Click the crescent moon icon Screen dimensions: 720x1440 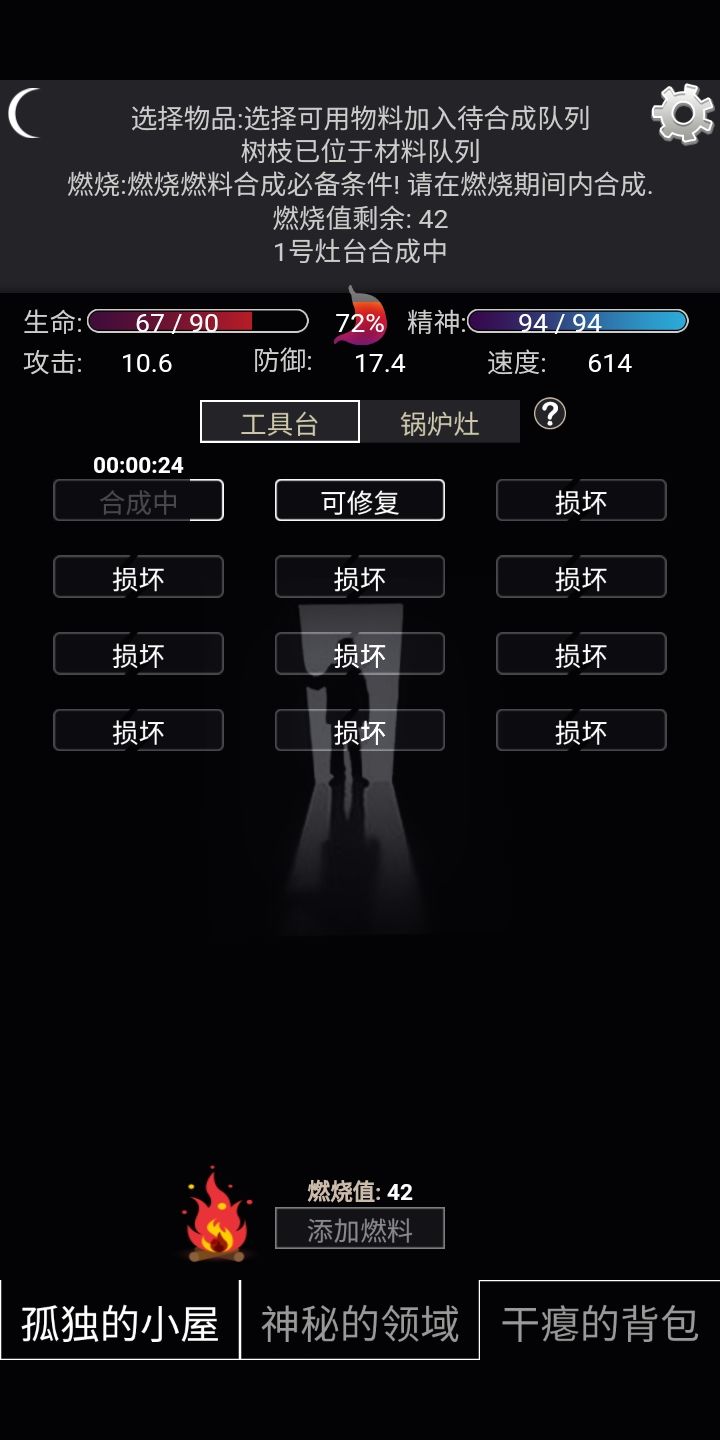(22, 115)
